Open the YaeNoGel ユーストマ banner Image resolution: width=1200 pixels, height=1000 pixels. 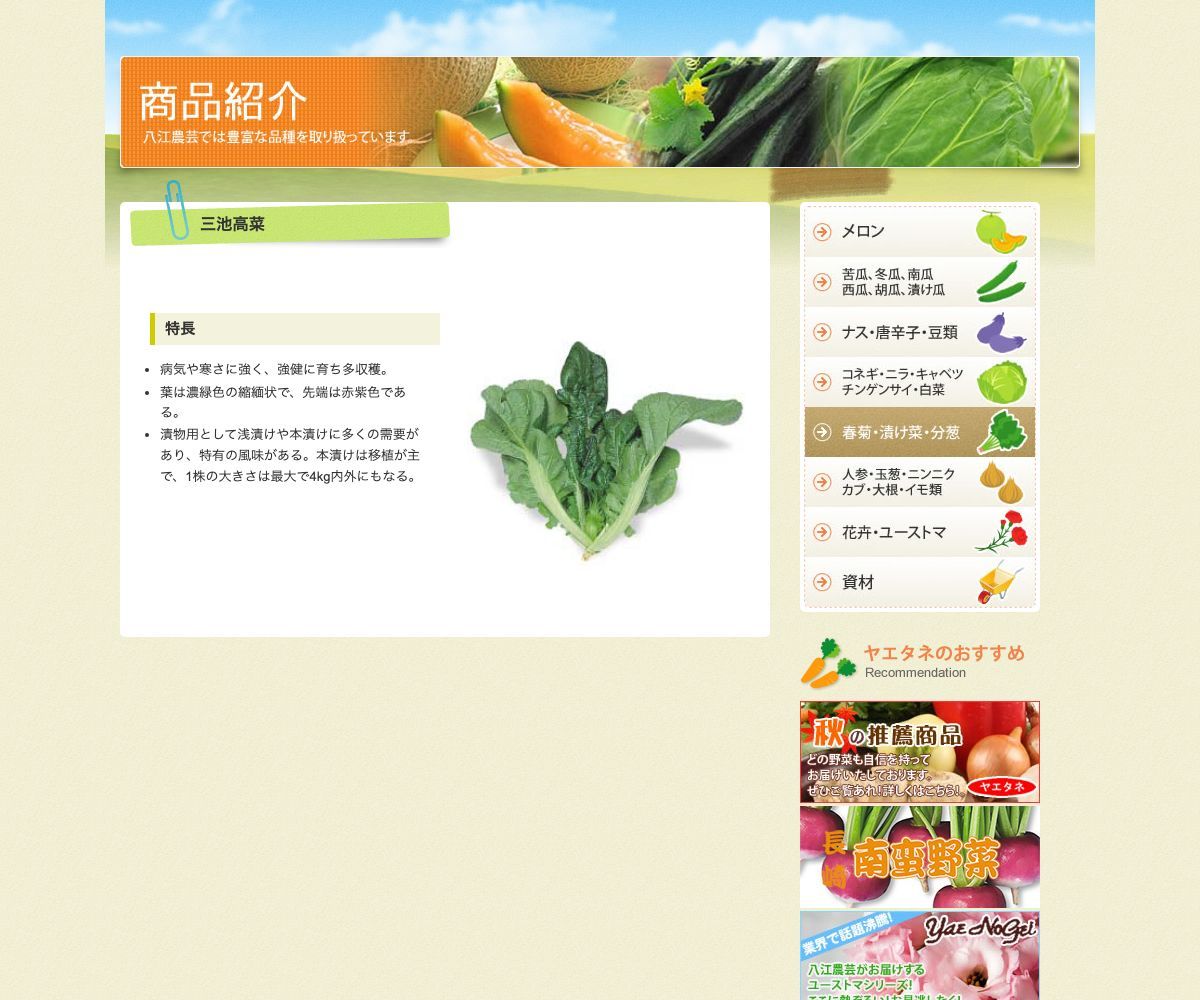click(919, 957)
